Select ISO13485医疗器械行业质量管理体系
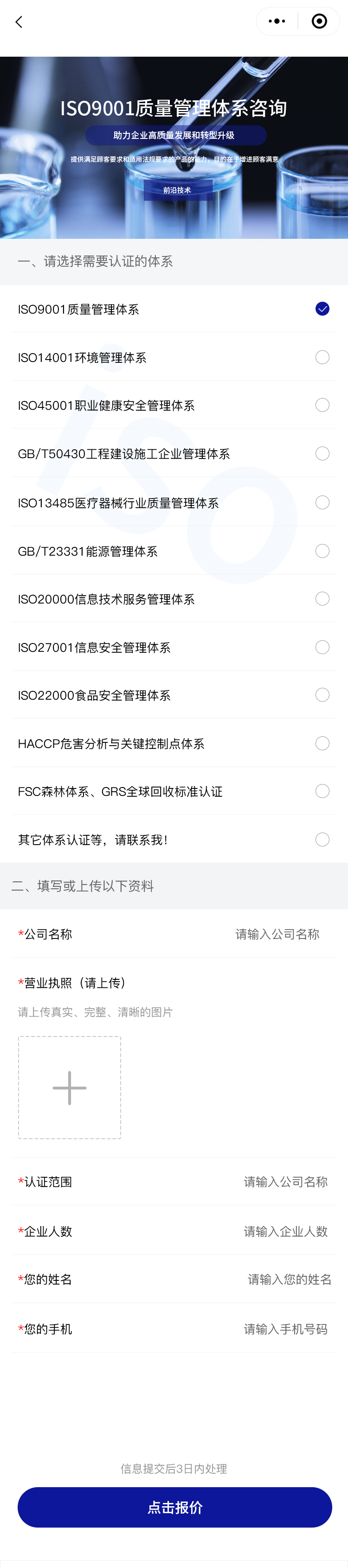 tap(322, 502)
